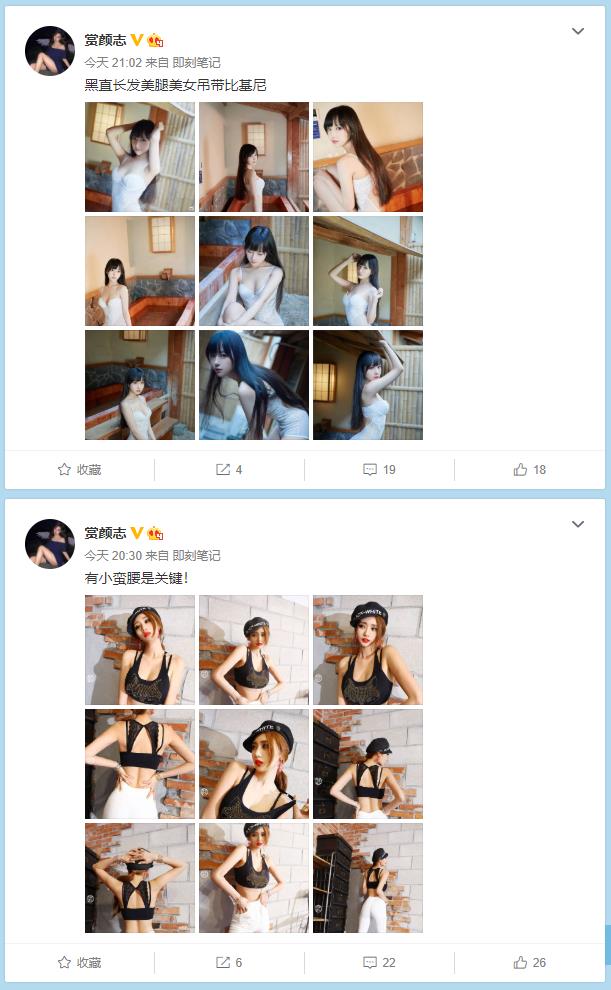
Task: Like the post with 26 likes
Action: coord(529,962)
